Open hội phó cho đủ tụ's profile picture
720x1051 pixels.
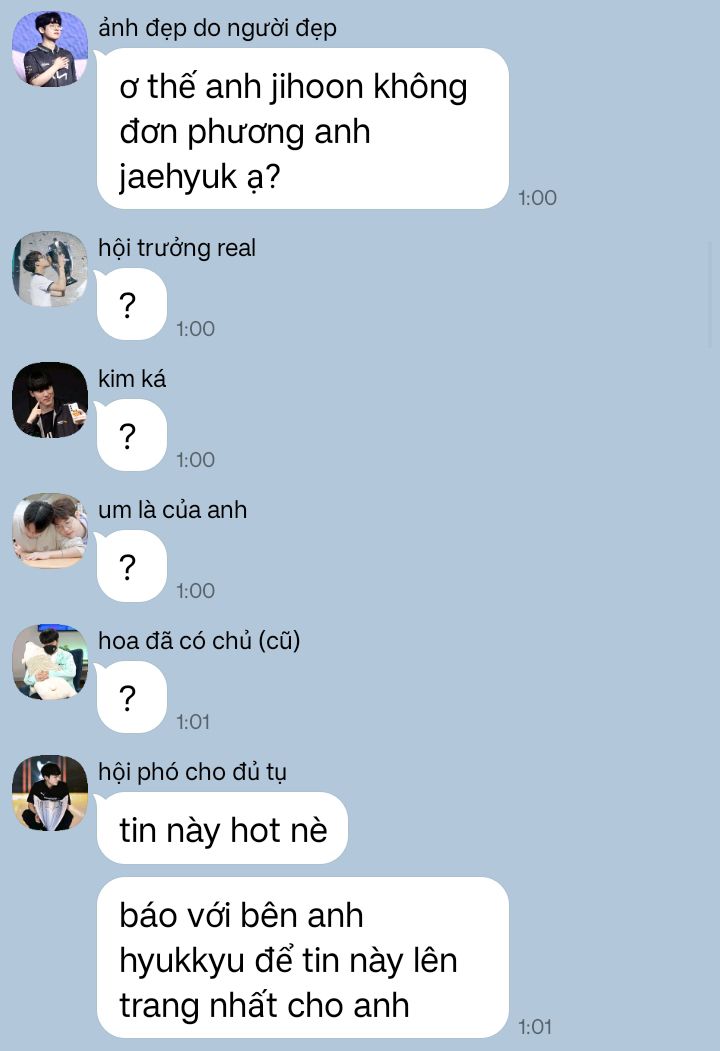(x=49, y=793)
